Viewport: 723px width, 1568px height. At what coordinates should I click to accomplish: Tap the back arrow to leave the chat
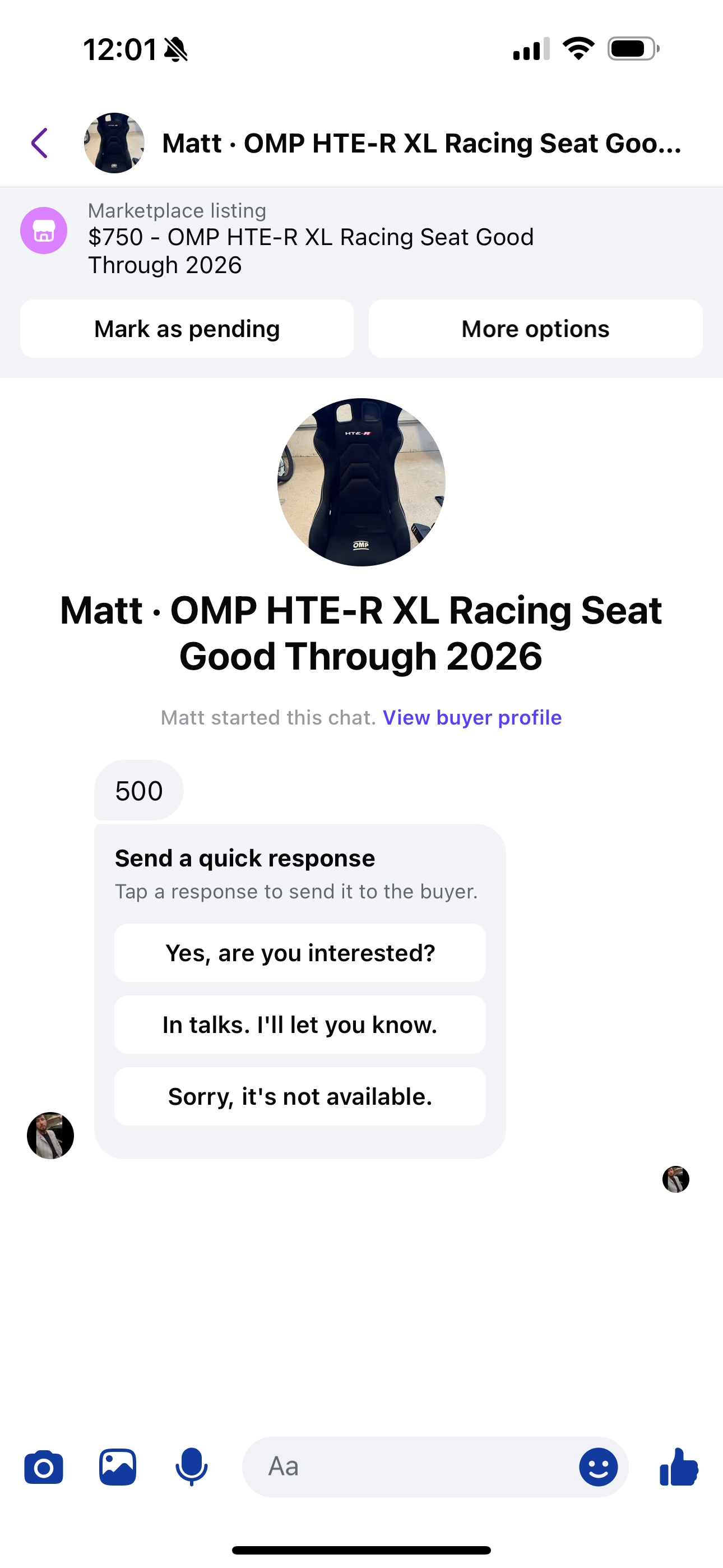click(x=39, y=143)
